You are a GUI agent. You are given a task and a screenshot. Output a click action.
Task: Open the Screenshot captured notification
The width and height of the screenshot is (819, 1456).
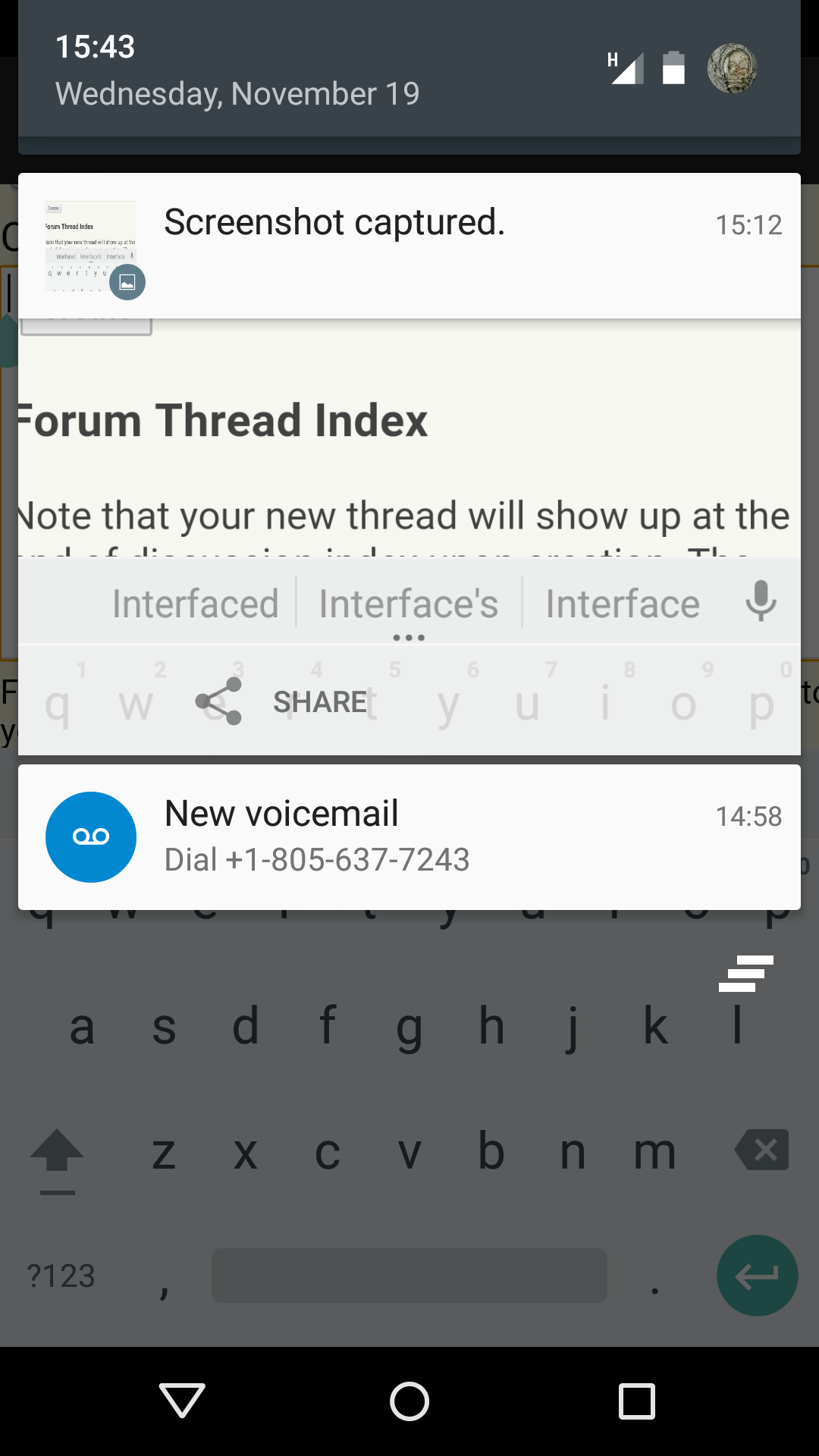coord(409,246)
